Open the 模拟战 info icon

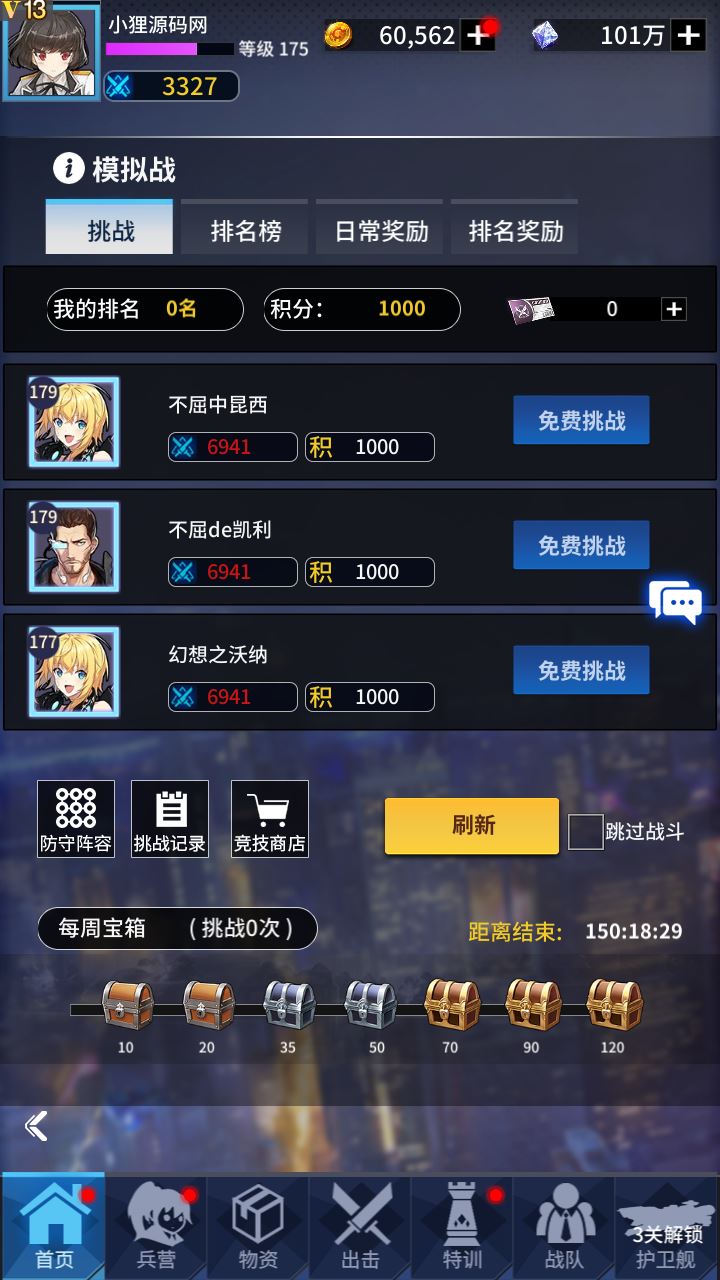tap(68, 169)
